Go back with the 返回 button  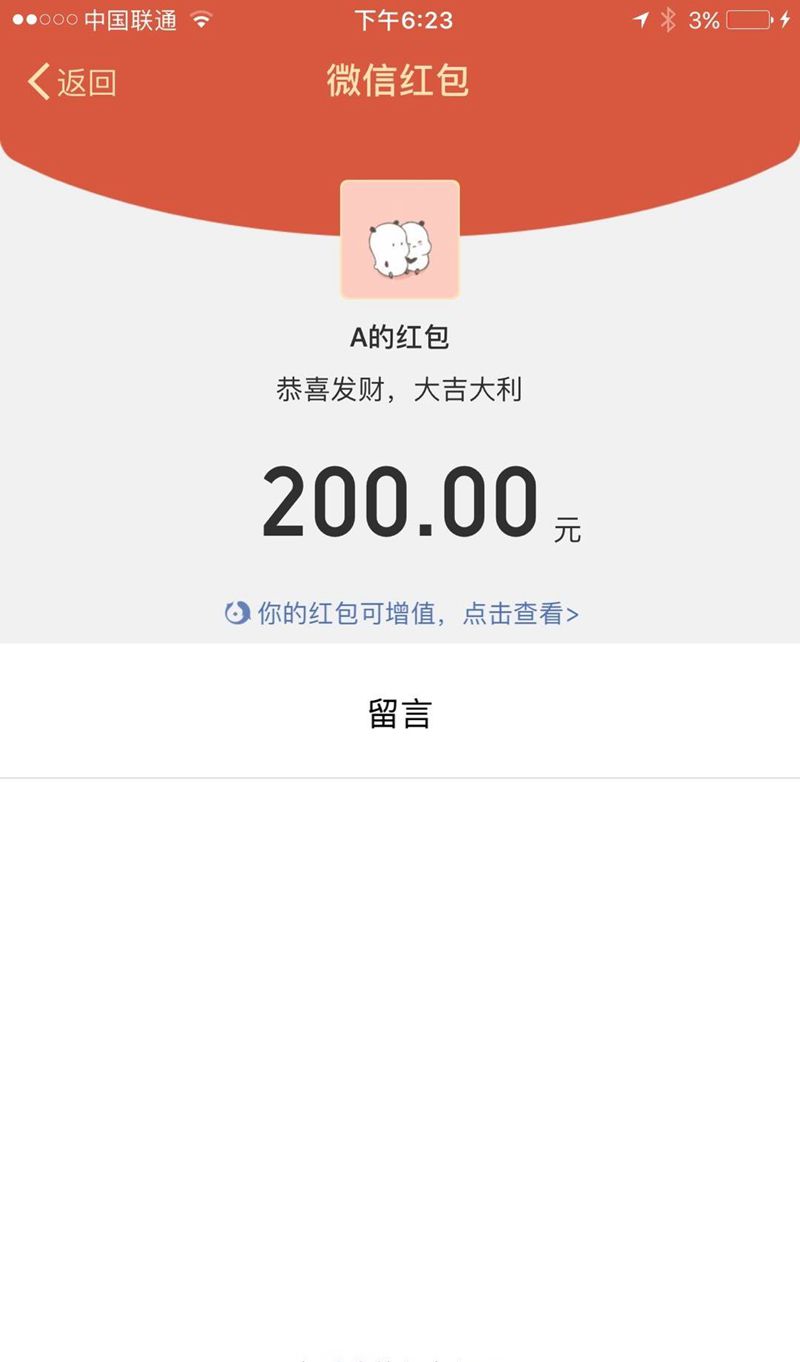(x=72, y=82)
